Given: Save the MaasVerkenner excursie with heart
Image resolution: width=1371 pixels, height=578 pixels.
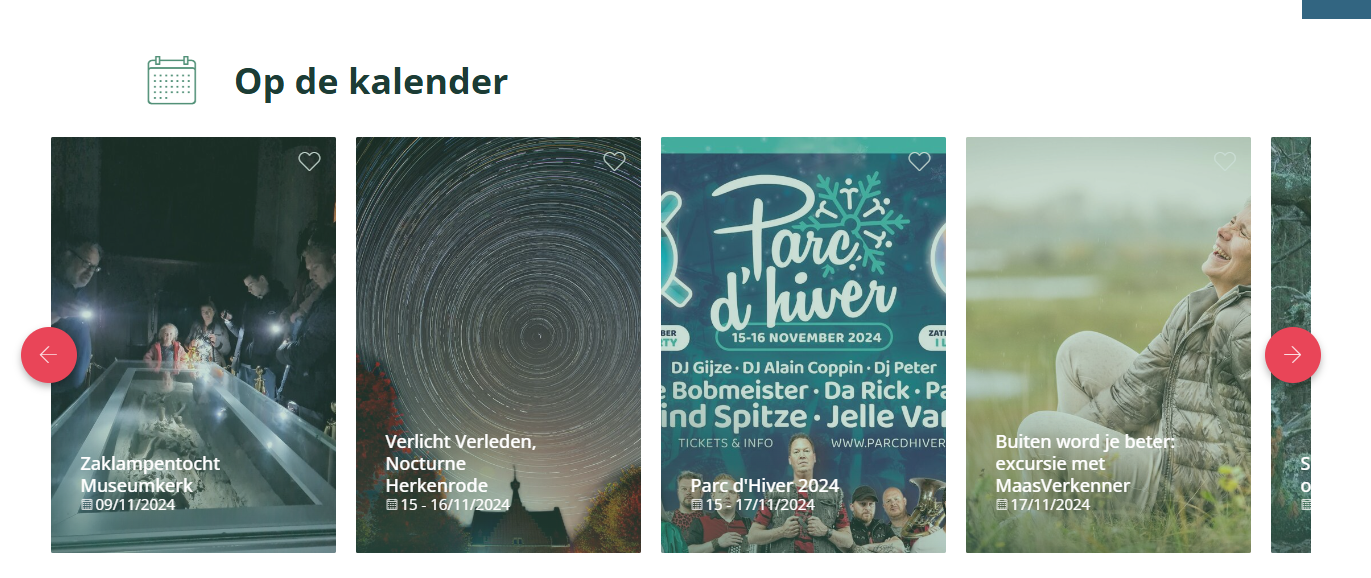Looking at the screenshot, I should click(1224, 161).
